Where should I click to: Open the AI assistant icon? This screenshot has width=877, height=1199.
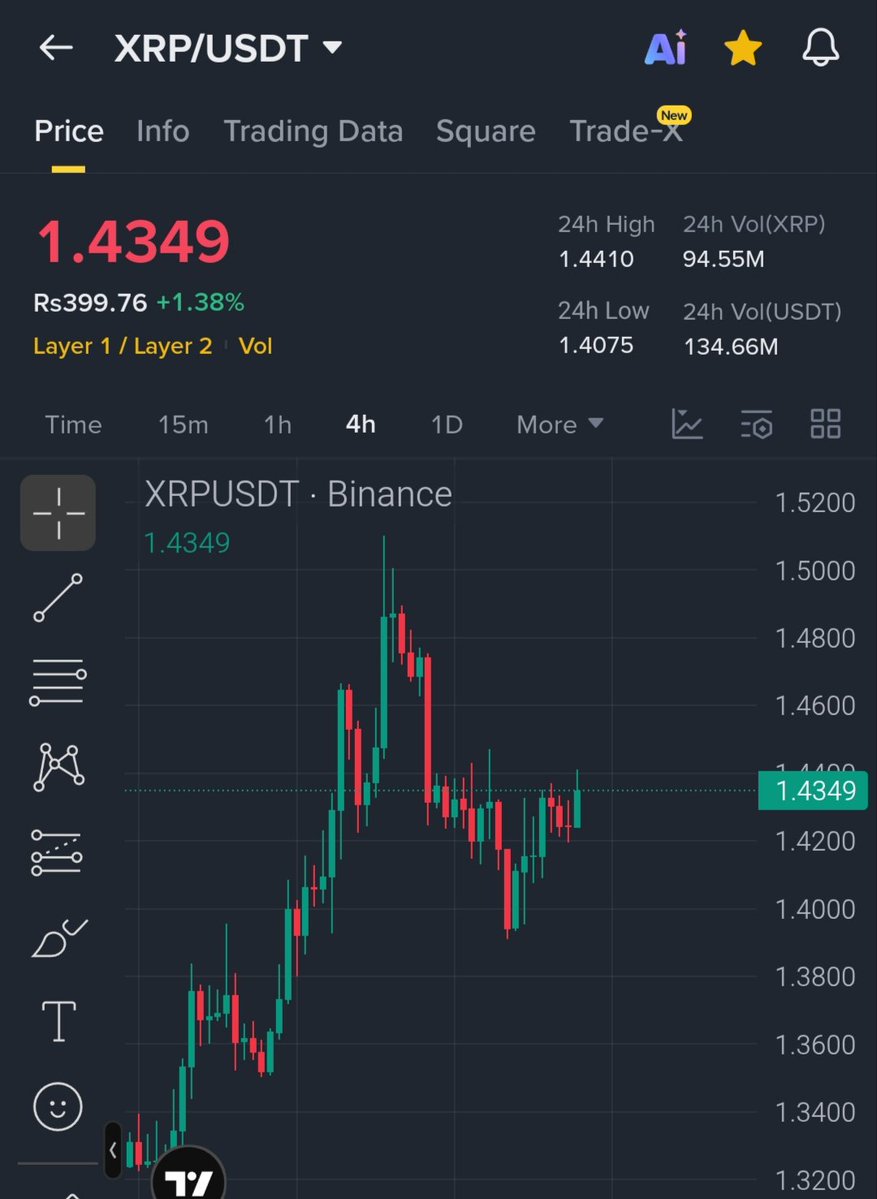(665, 48)
